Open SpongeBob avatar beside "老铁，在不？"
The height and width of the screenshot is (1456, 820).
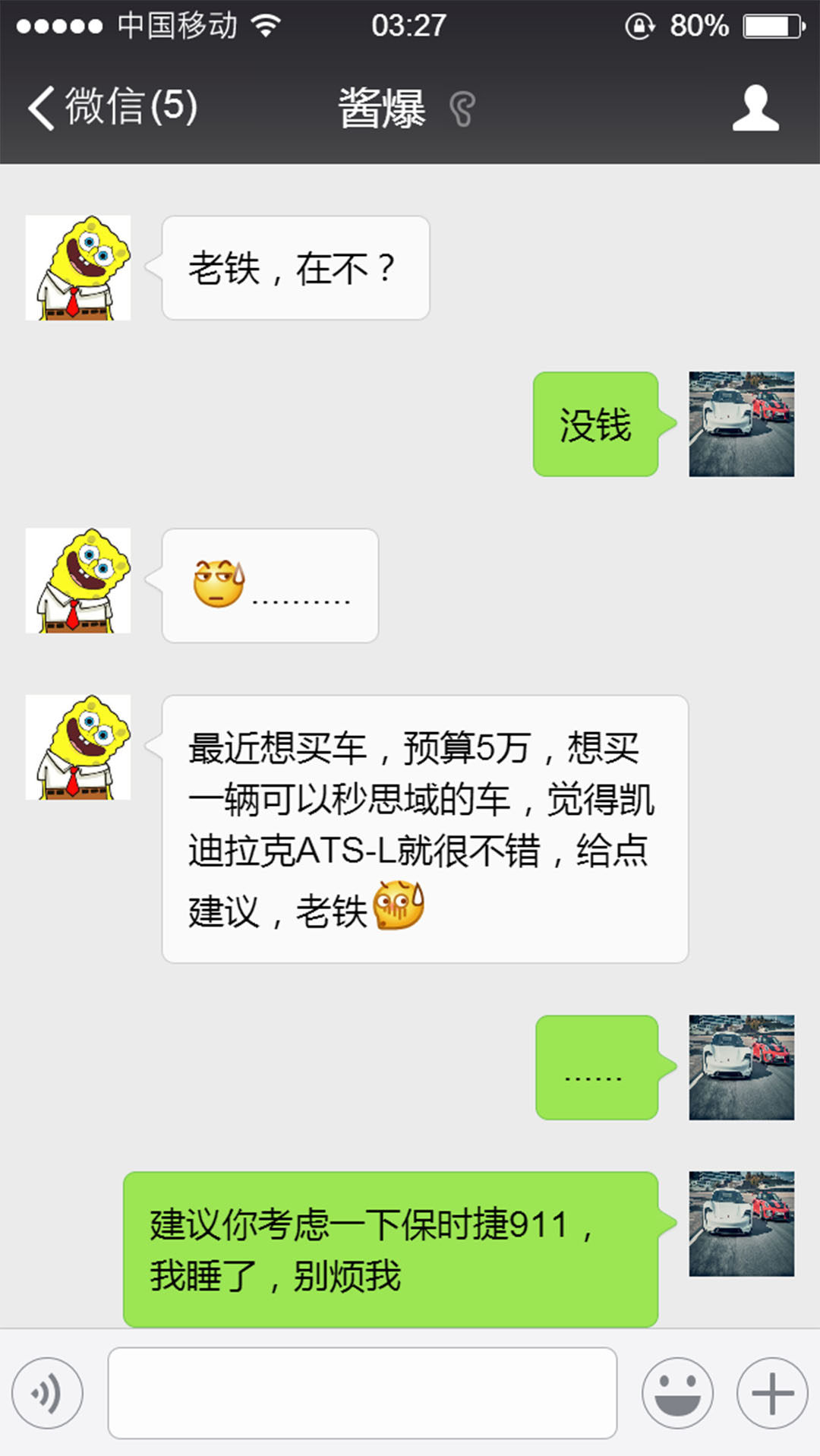click(78, 268)
